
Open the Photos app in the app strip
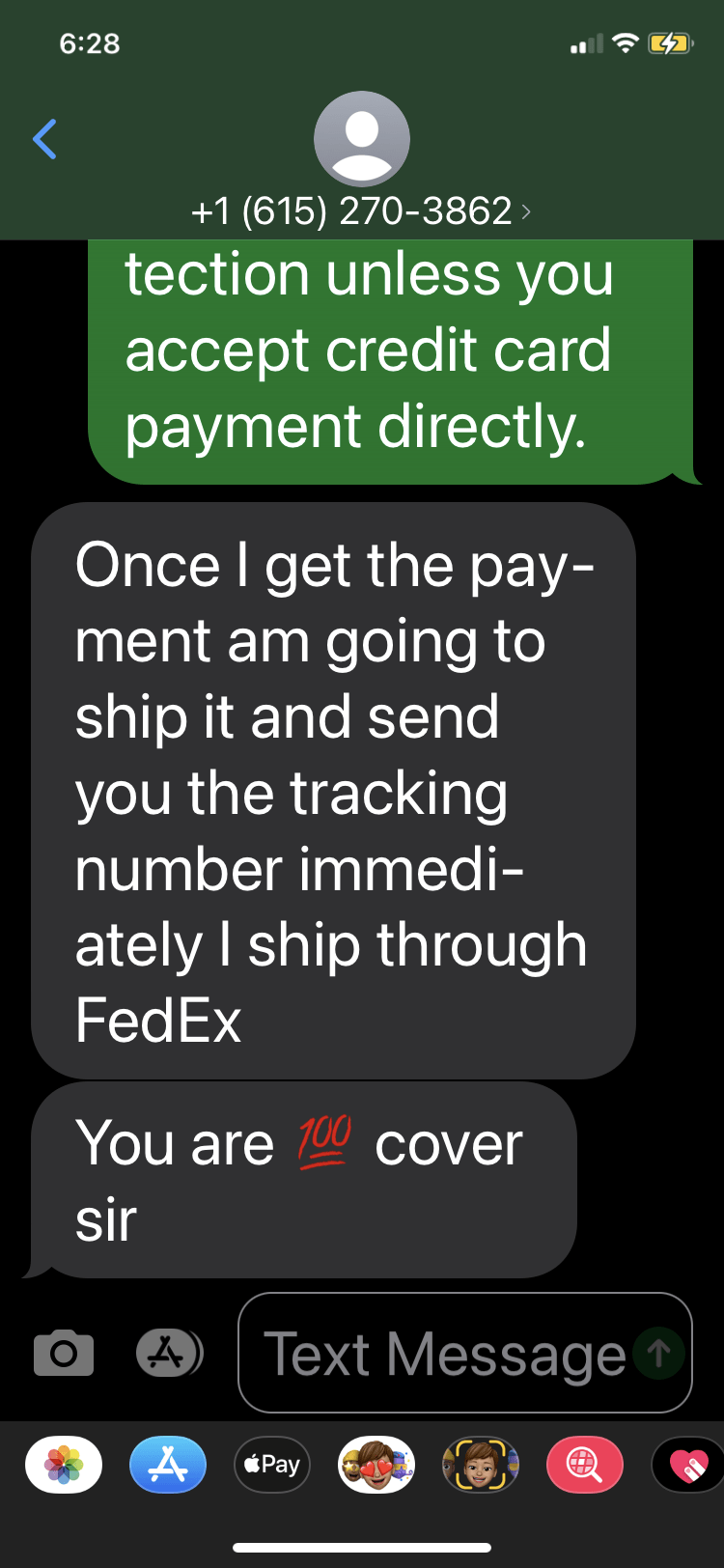click(x=64, y=1465)
